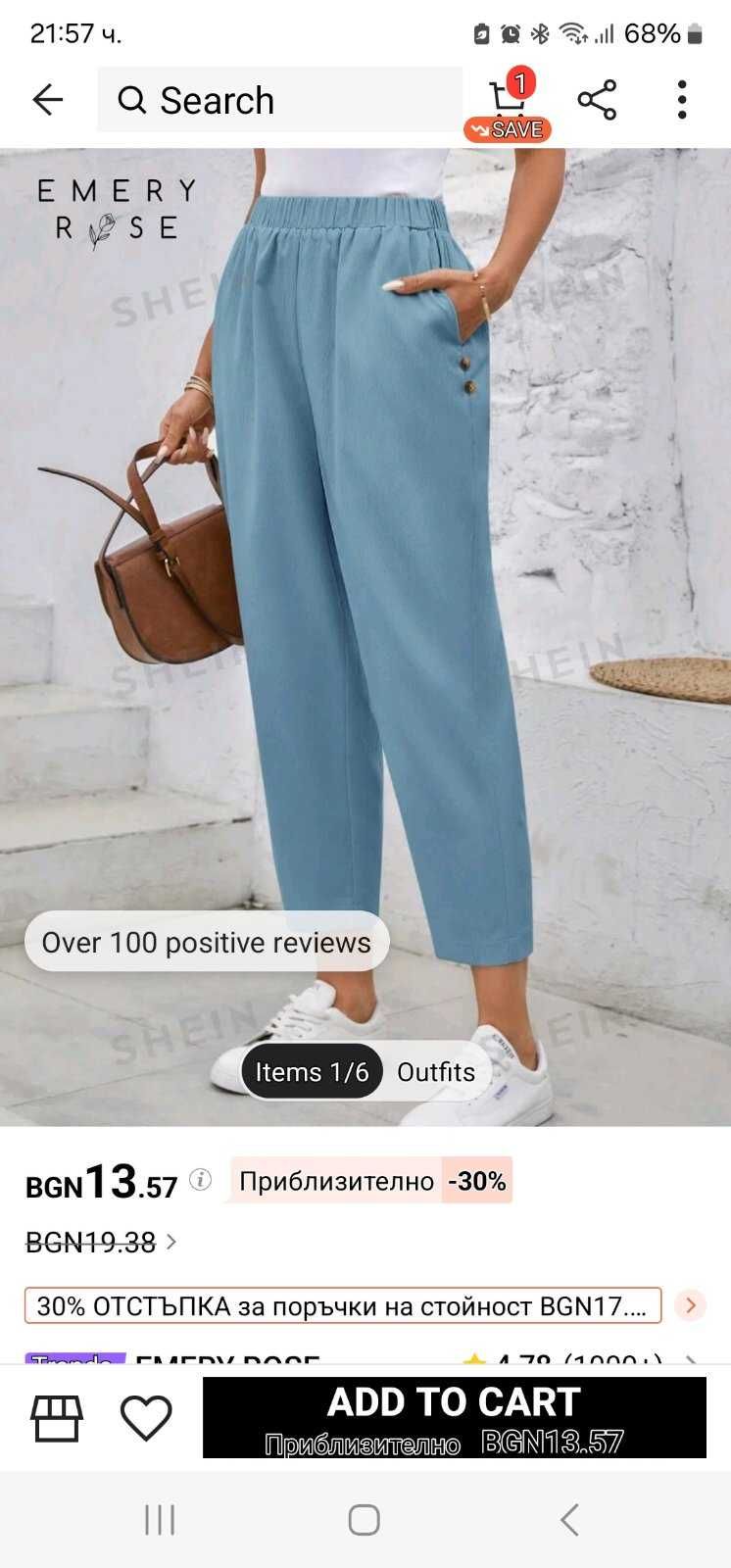731x1568 pixels.
Task: Go to the system home screen
Action: pos(365,1520)
